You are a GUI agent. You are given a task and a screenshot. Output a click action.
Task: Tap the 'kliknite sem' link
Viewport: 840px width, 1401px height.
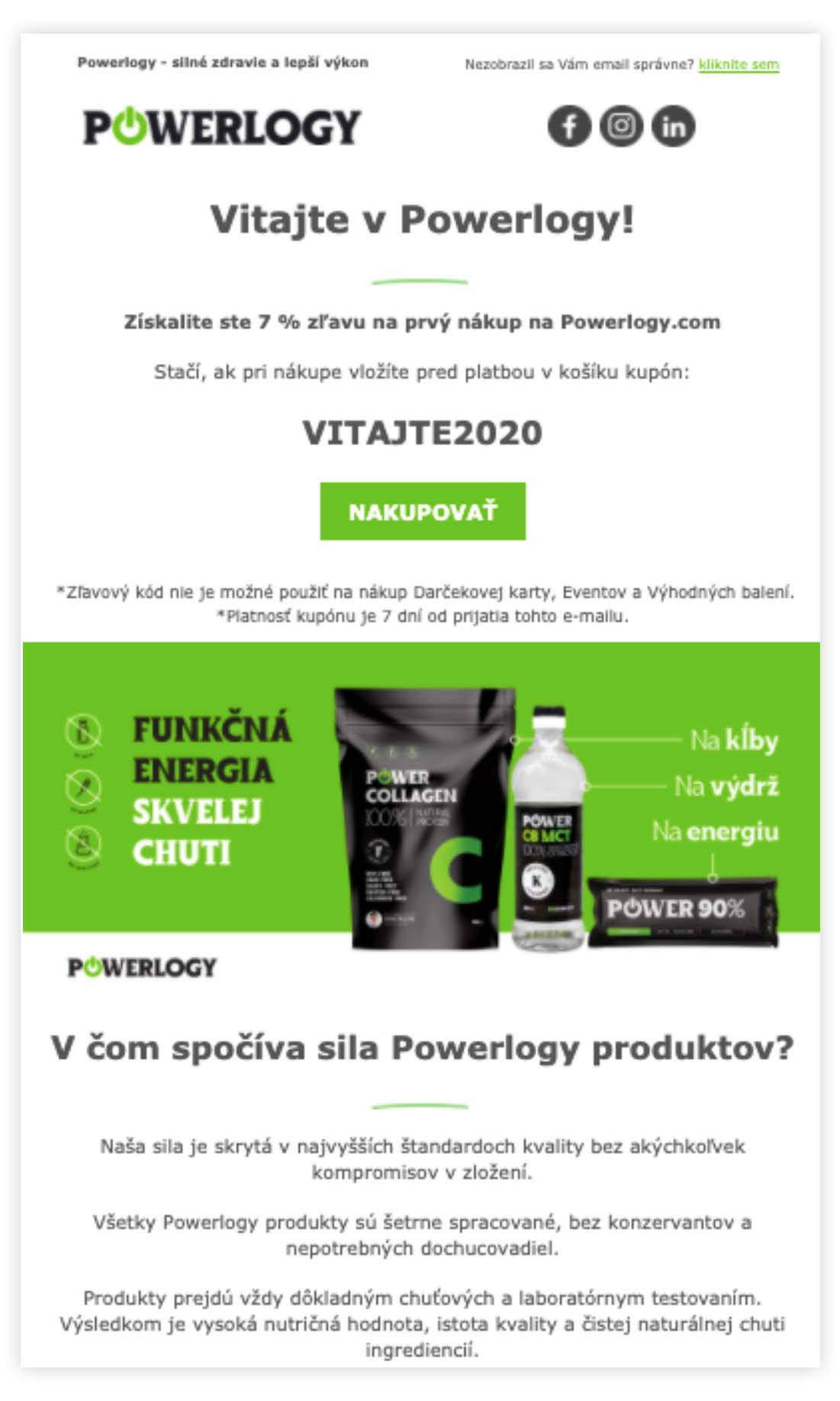(738, 65)
